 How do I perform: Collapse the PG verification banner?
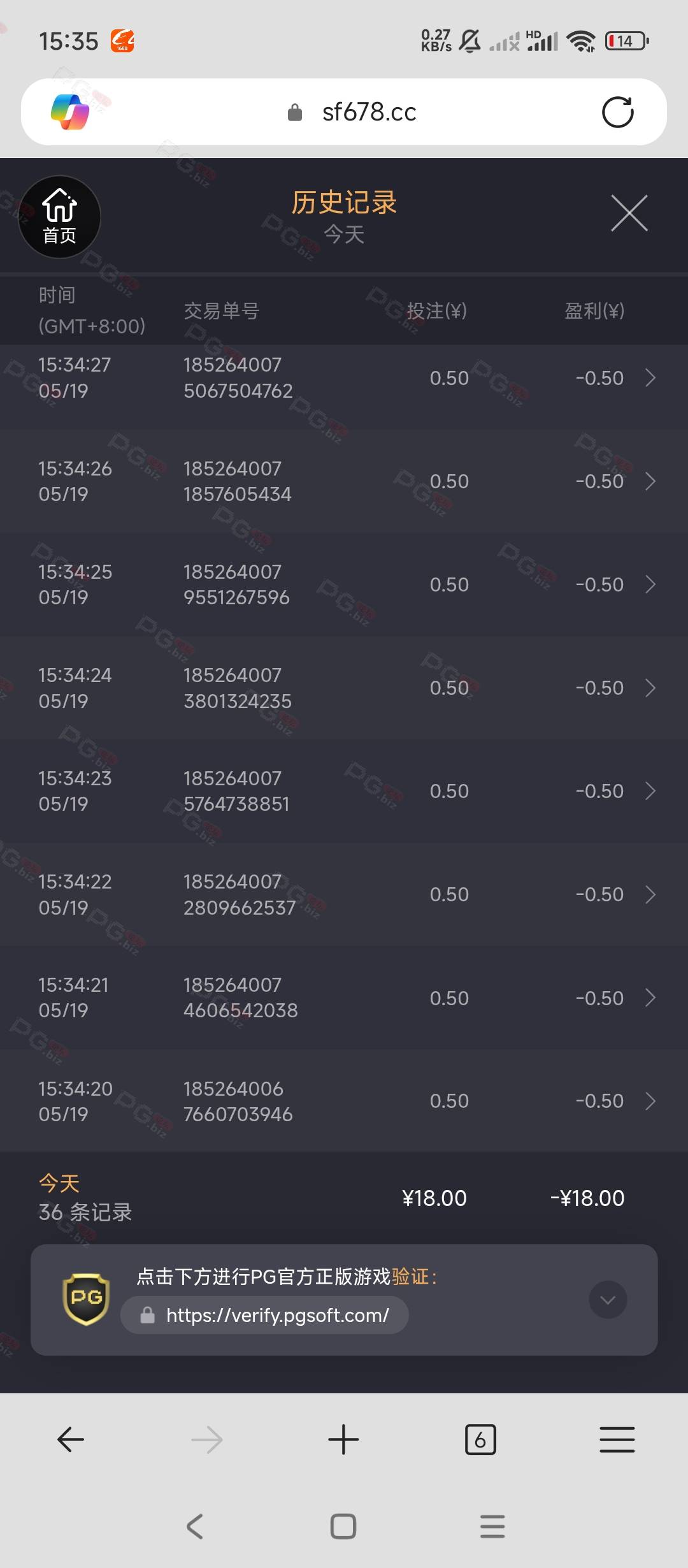(x=608, y=1300)
